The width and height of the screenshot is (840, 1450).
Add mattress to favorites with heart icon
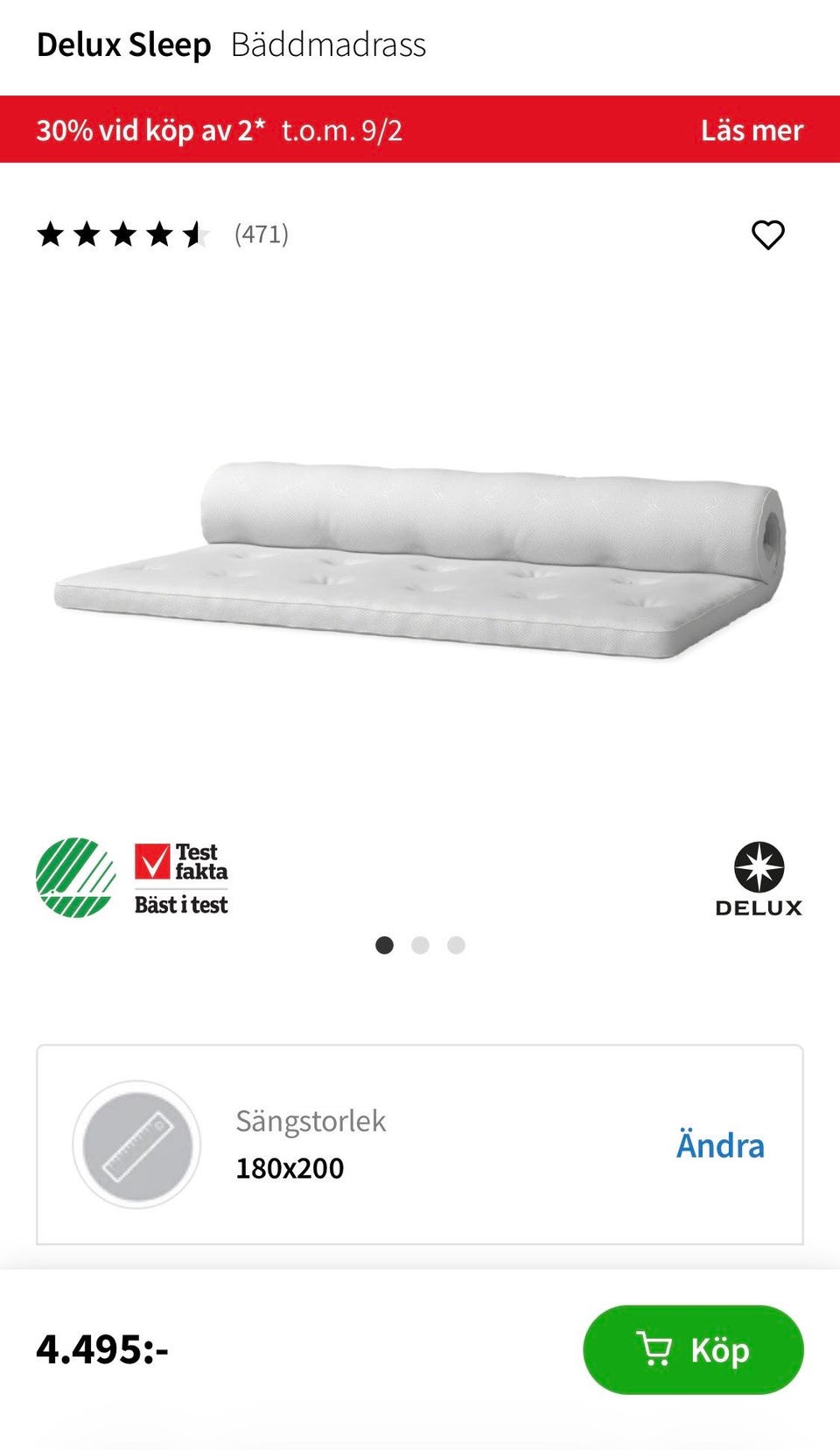click(x=768, y=235)
